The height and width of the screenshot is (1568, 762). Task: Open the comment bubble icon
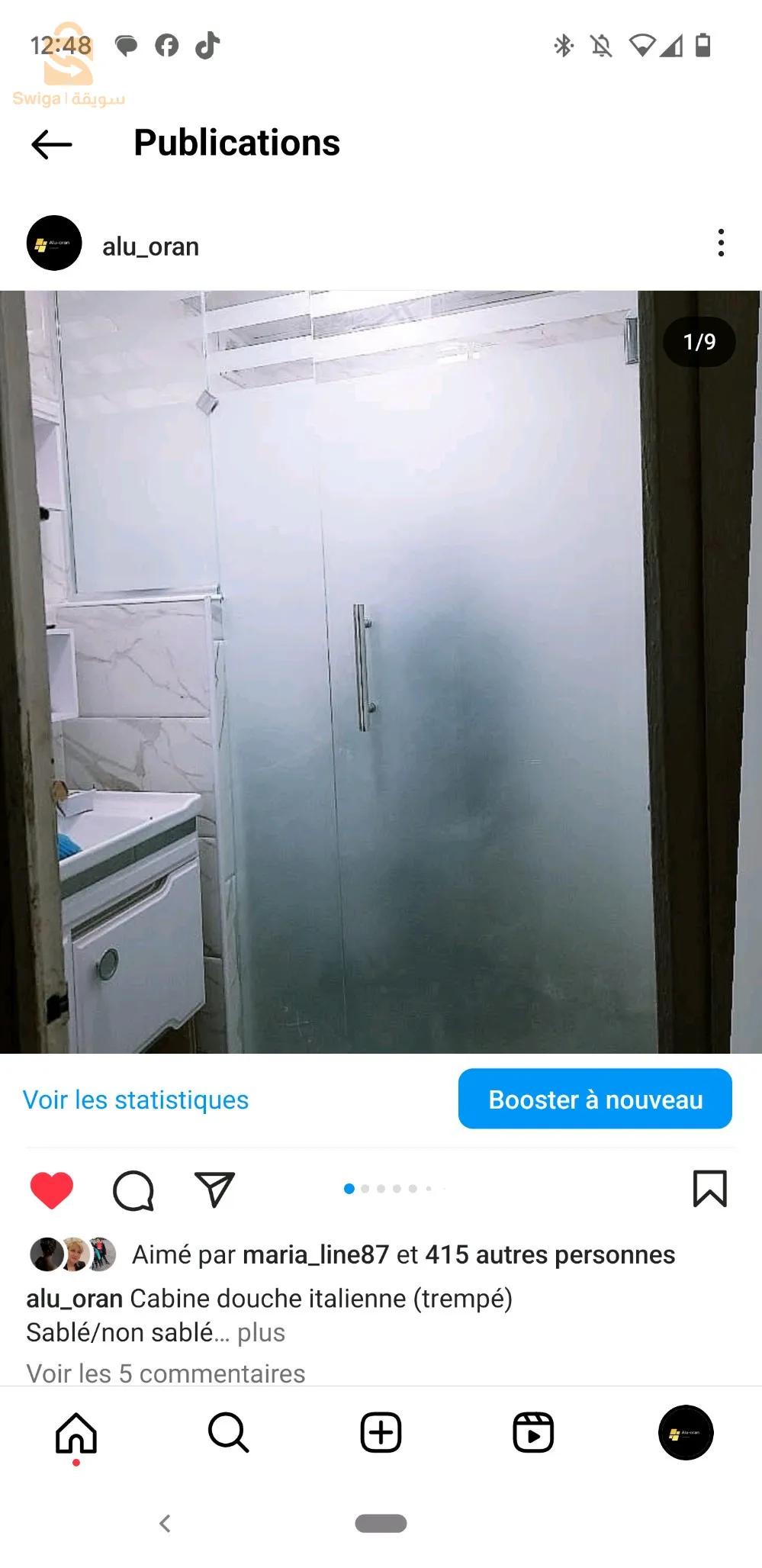point(133,1190)
